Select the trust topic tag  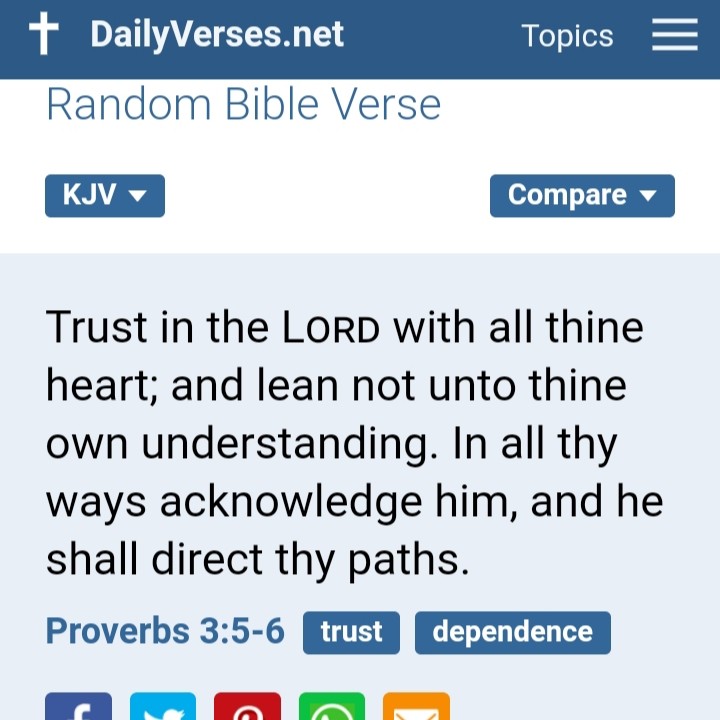tap(351, 632)
